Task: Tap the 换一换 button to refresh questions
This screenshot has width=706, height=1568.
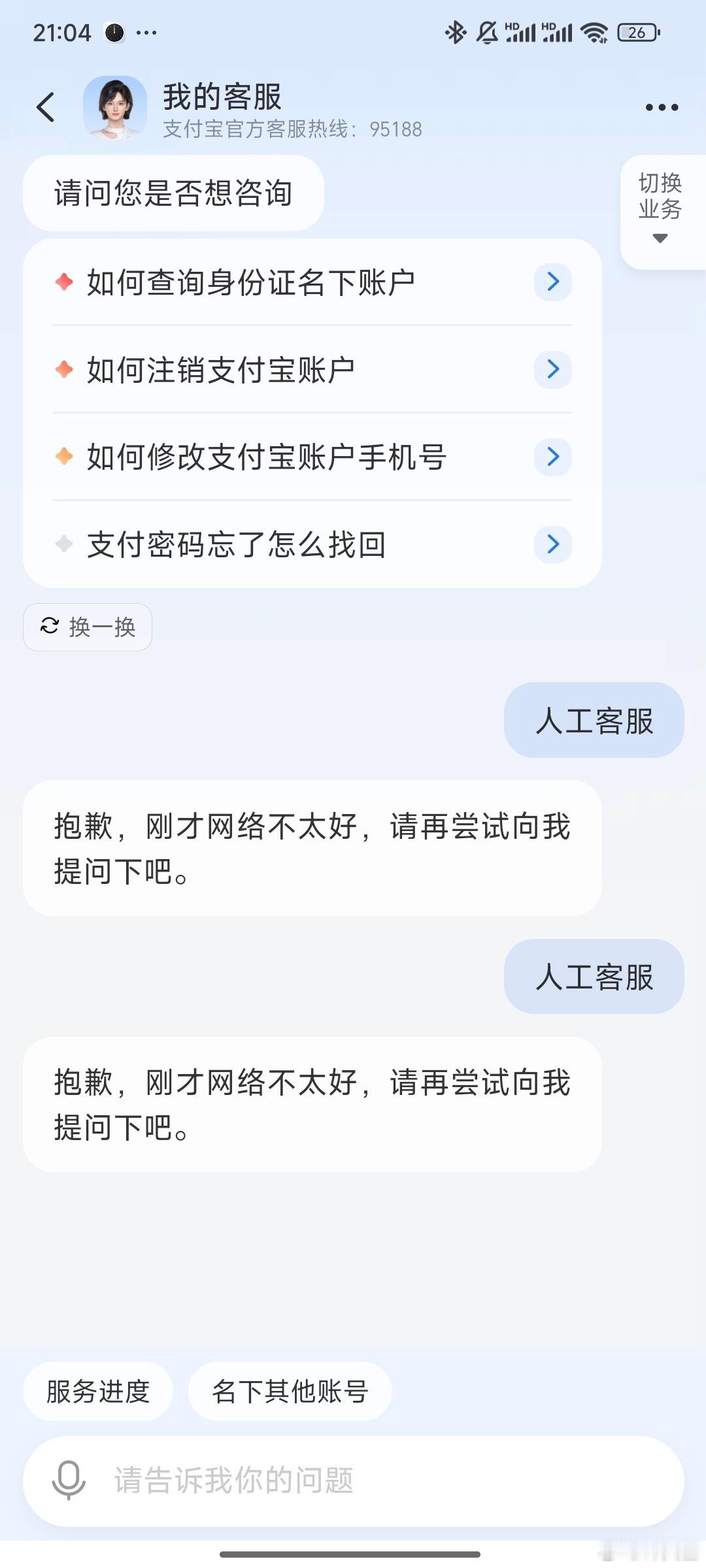Action: (x=87, y=627)
